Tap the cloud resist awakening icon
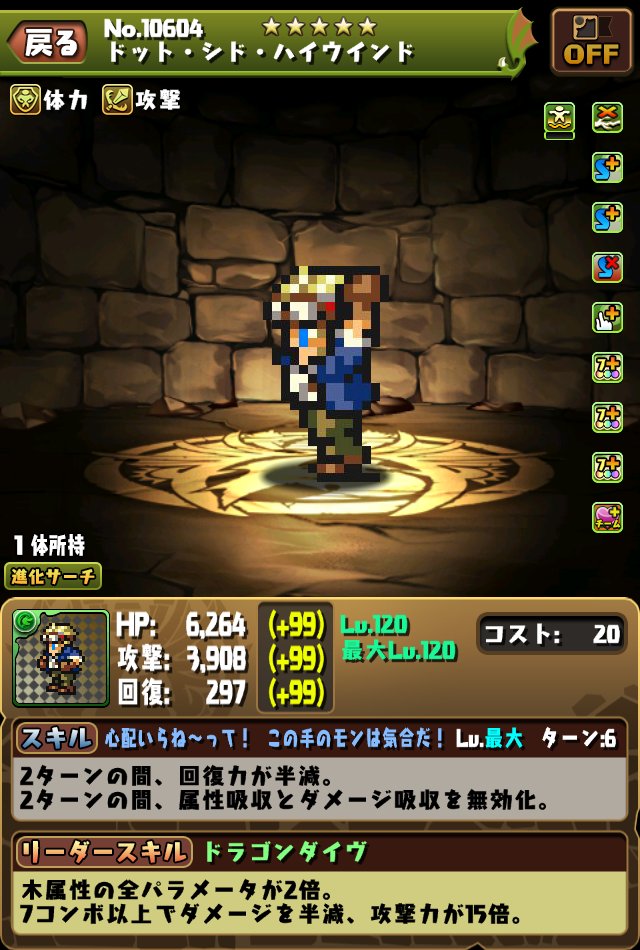The height and width of the screenshot is (950, 640). coord(607,118)
